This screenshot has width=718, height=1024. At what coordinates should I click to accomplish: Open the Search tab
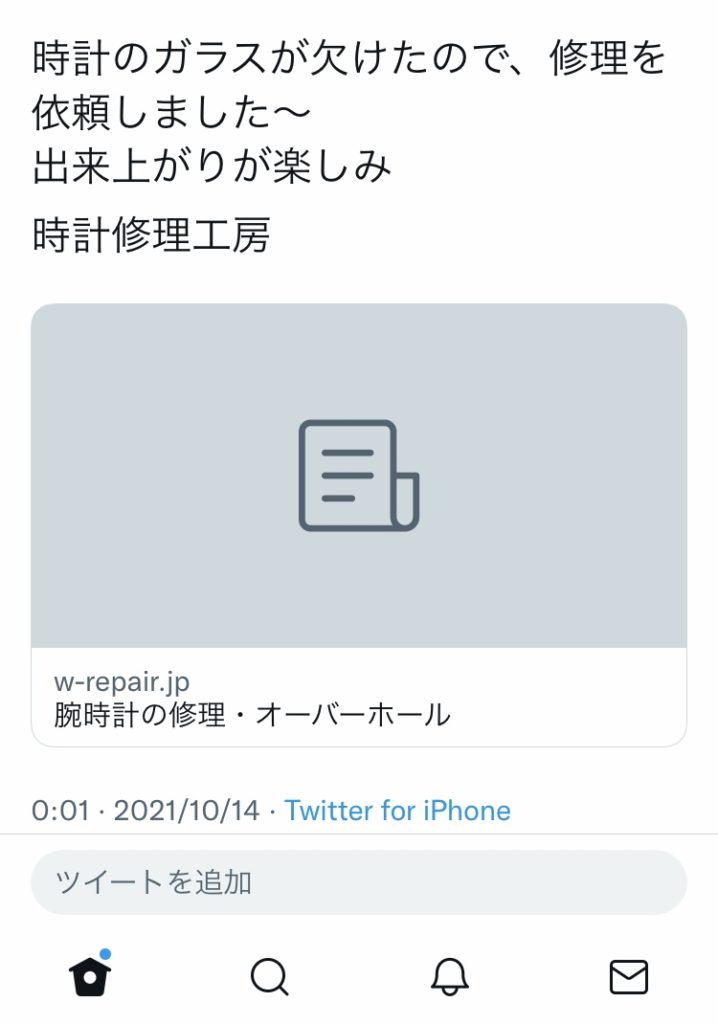click(269, 977)
